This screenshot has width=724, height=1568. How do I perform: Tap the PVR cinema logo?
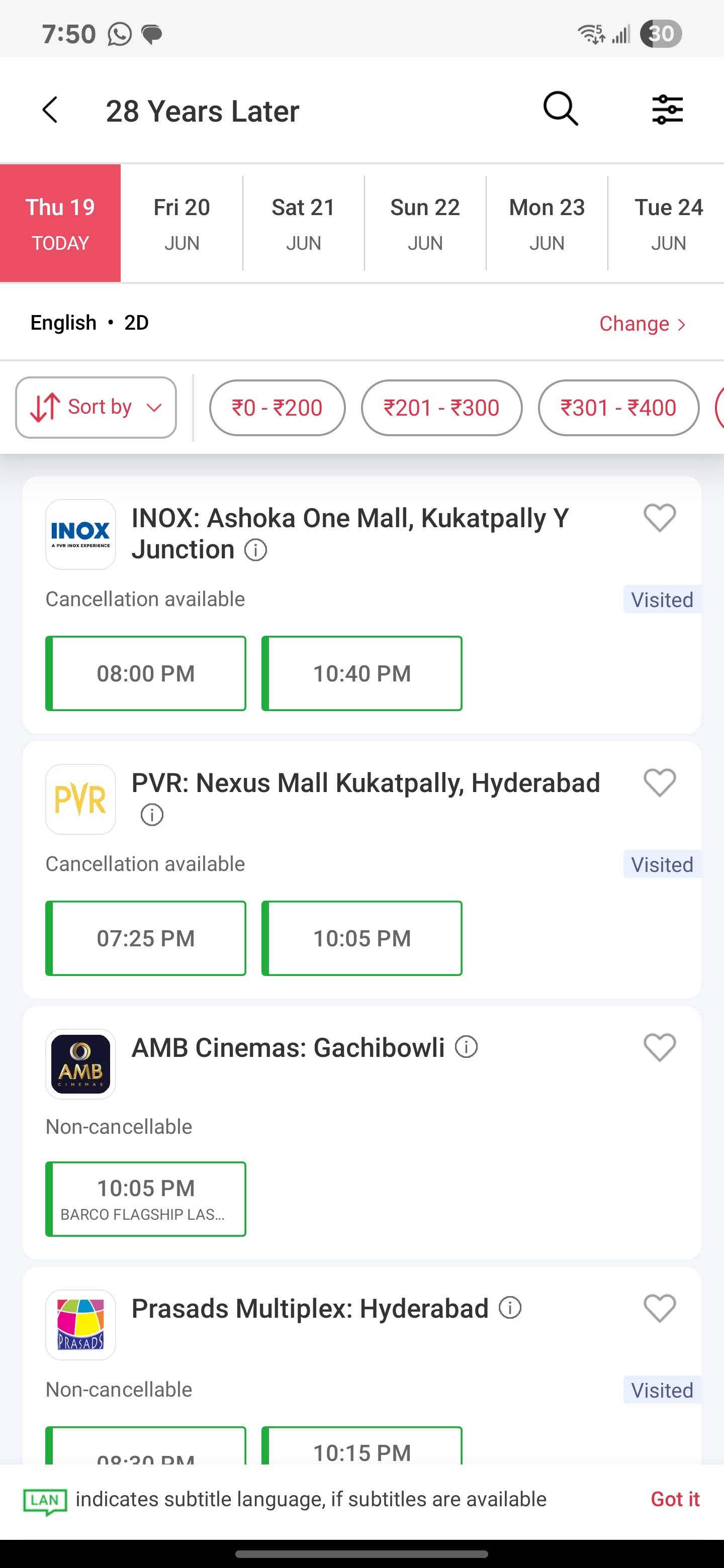coord(80,799)
